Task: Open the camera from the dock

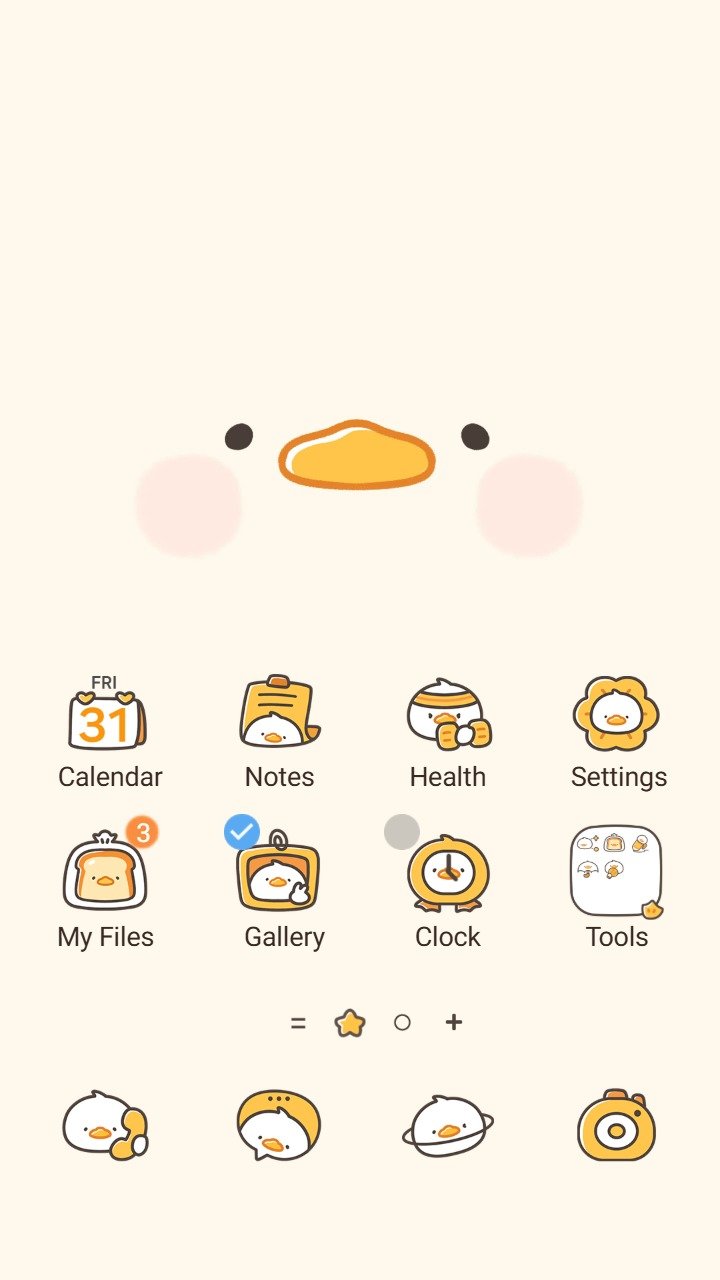Action: (616, 1126)
